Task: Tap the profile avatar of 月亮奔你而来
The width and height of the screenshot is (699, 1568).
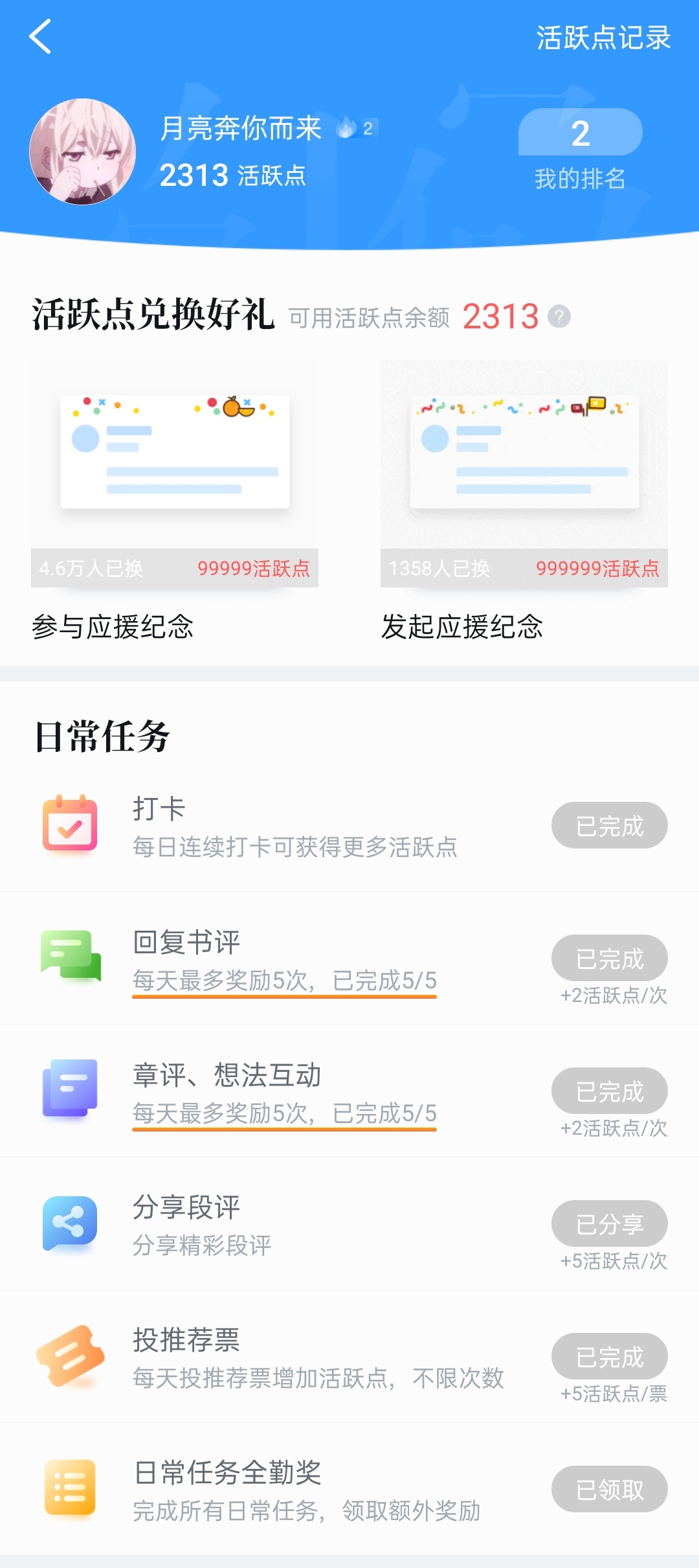Action: [x=82, y=152]
